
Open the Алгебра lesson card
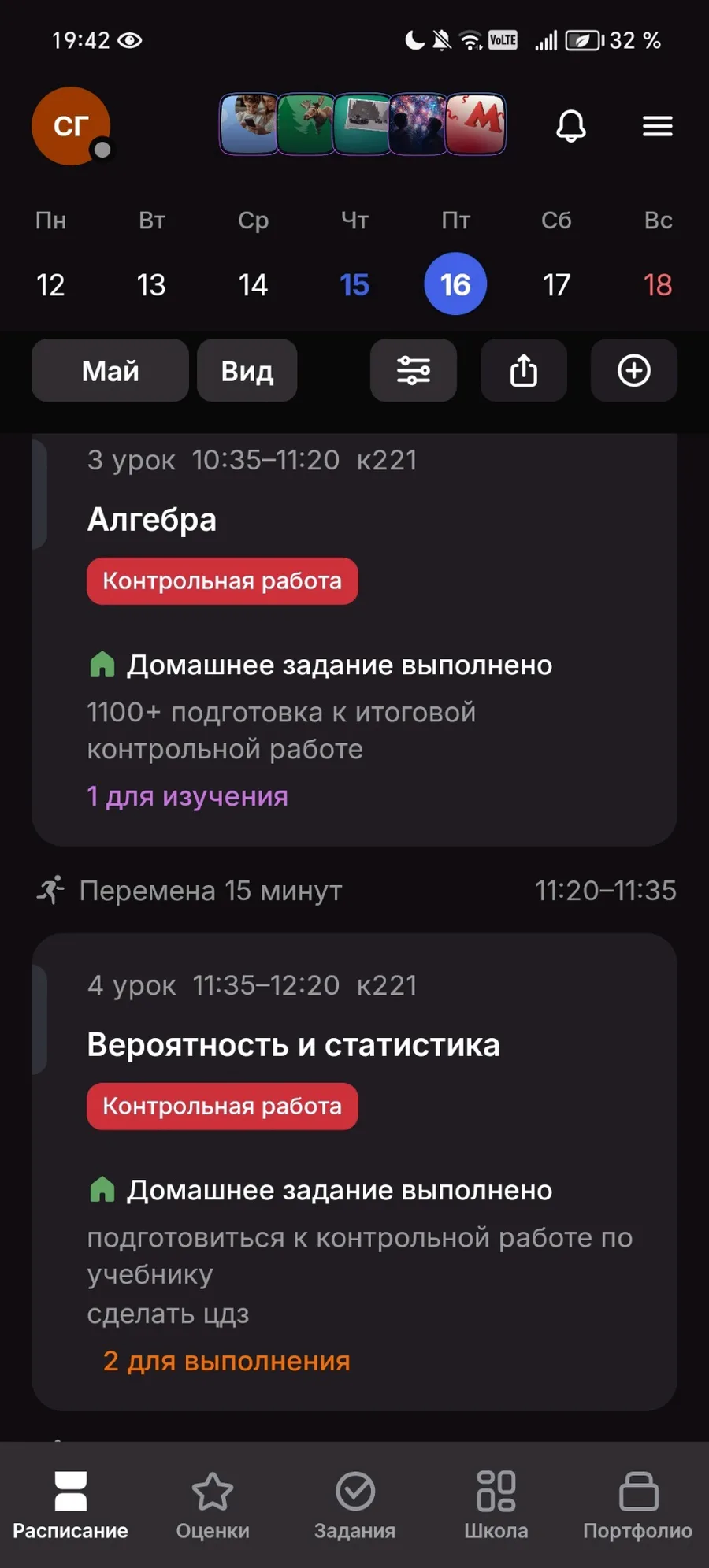point(354,639)
